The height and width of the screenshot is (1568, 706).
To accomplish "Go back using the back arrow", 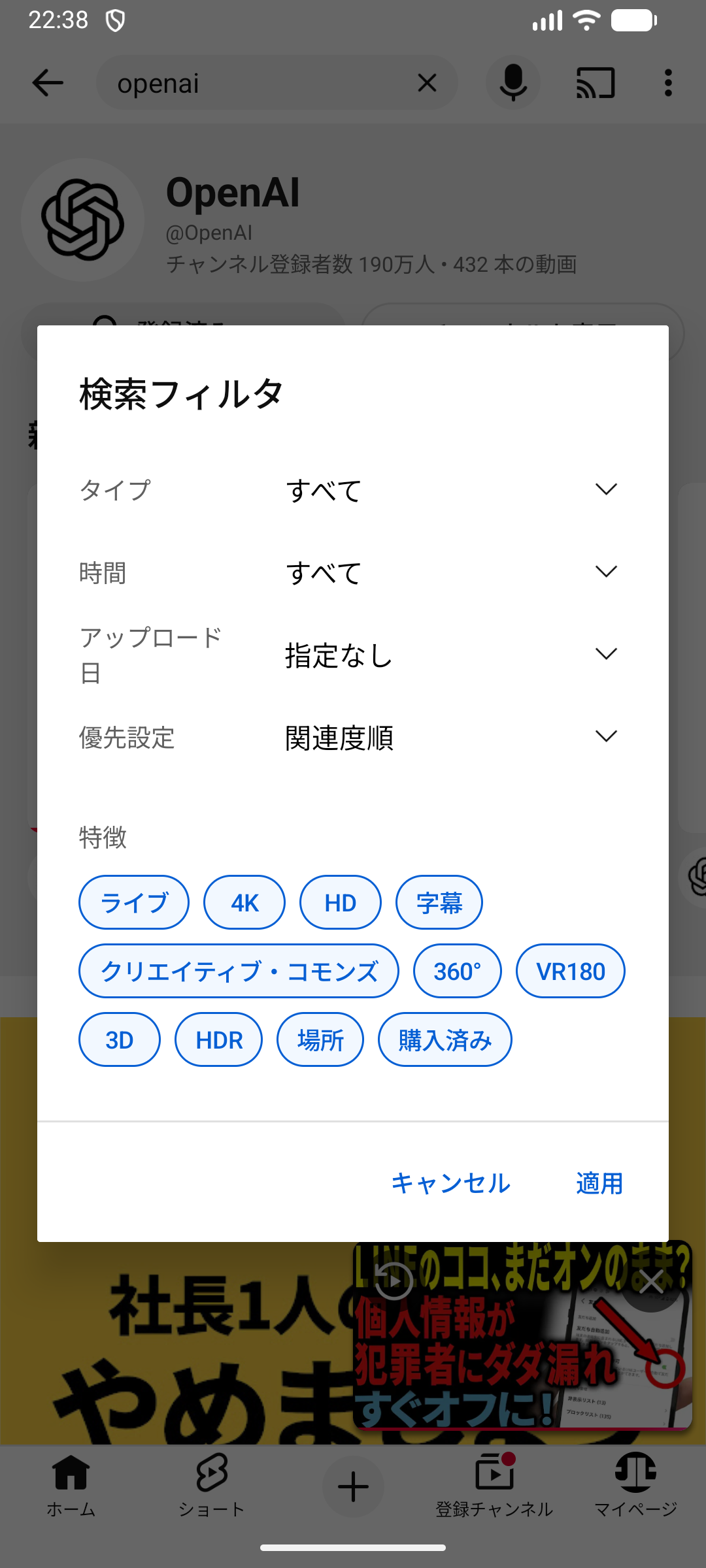I will click(48, 82).
